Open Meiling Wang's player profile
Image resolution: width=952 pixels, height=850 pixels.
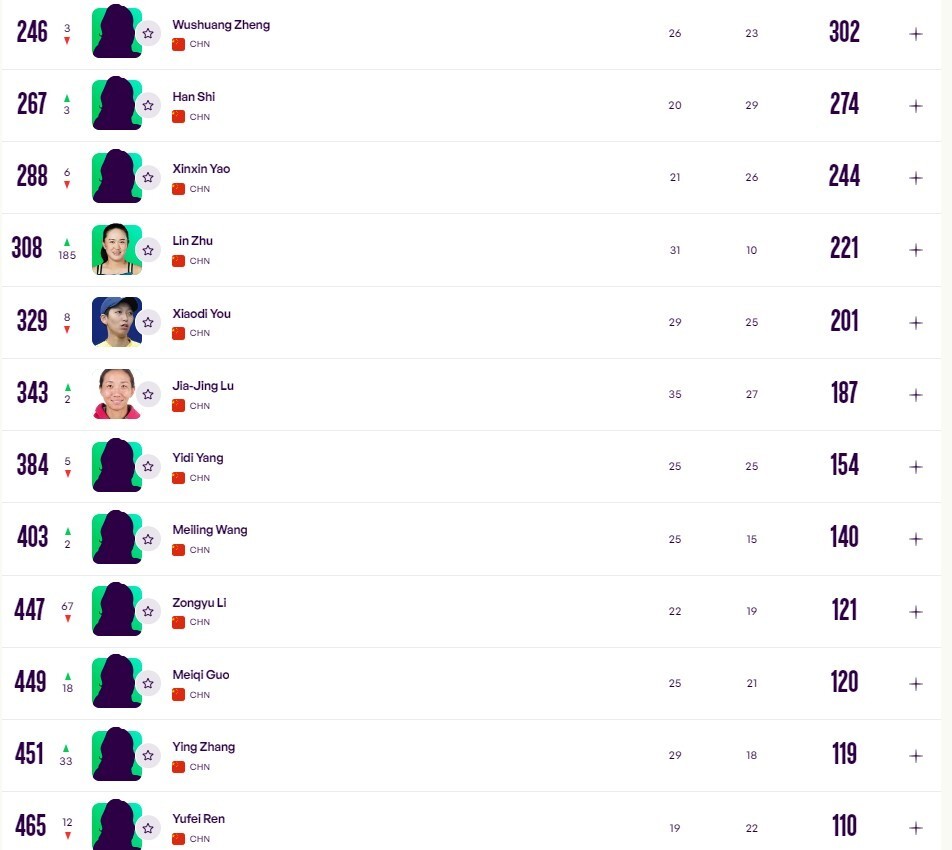click(209, 530)
